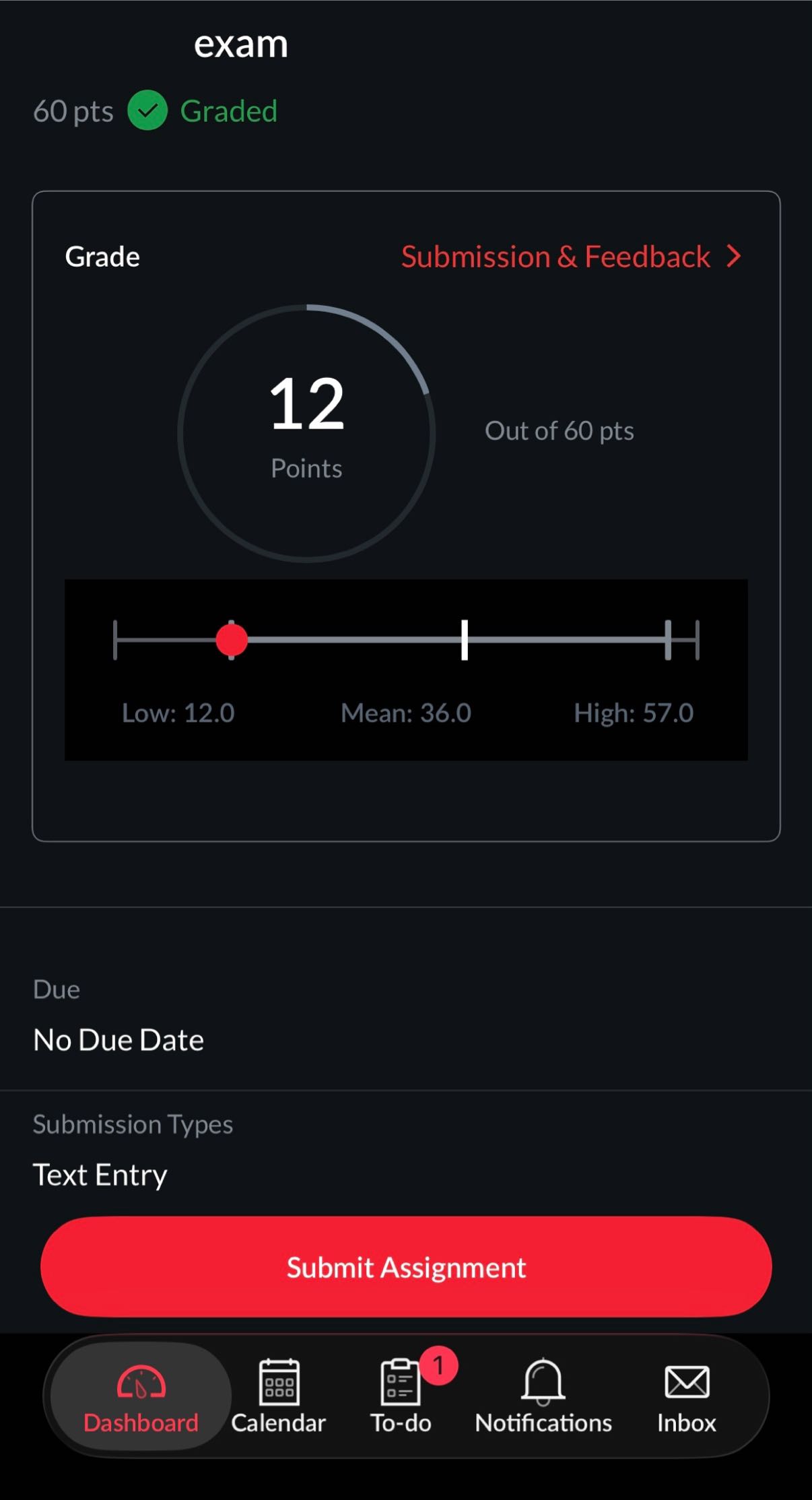
Task: Open the Inbox tab
Action: [x=686, y=1397]
